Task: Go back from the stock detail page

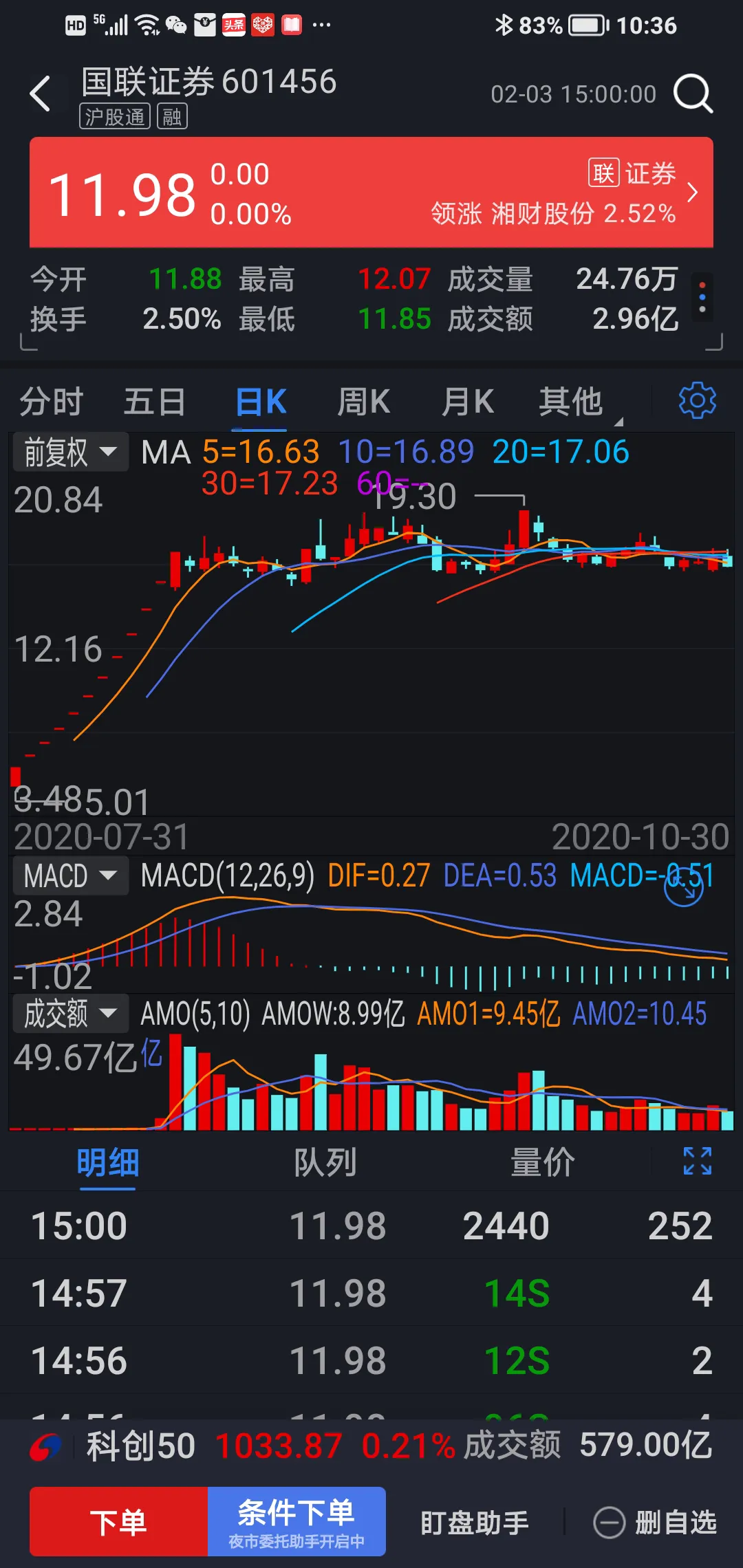Action: [x=41, y=94]
